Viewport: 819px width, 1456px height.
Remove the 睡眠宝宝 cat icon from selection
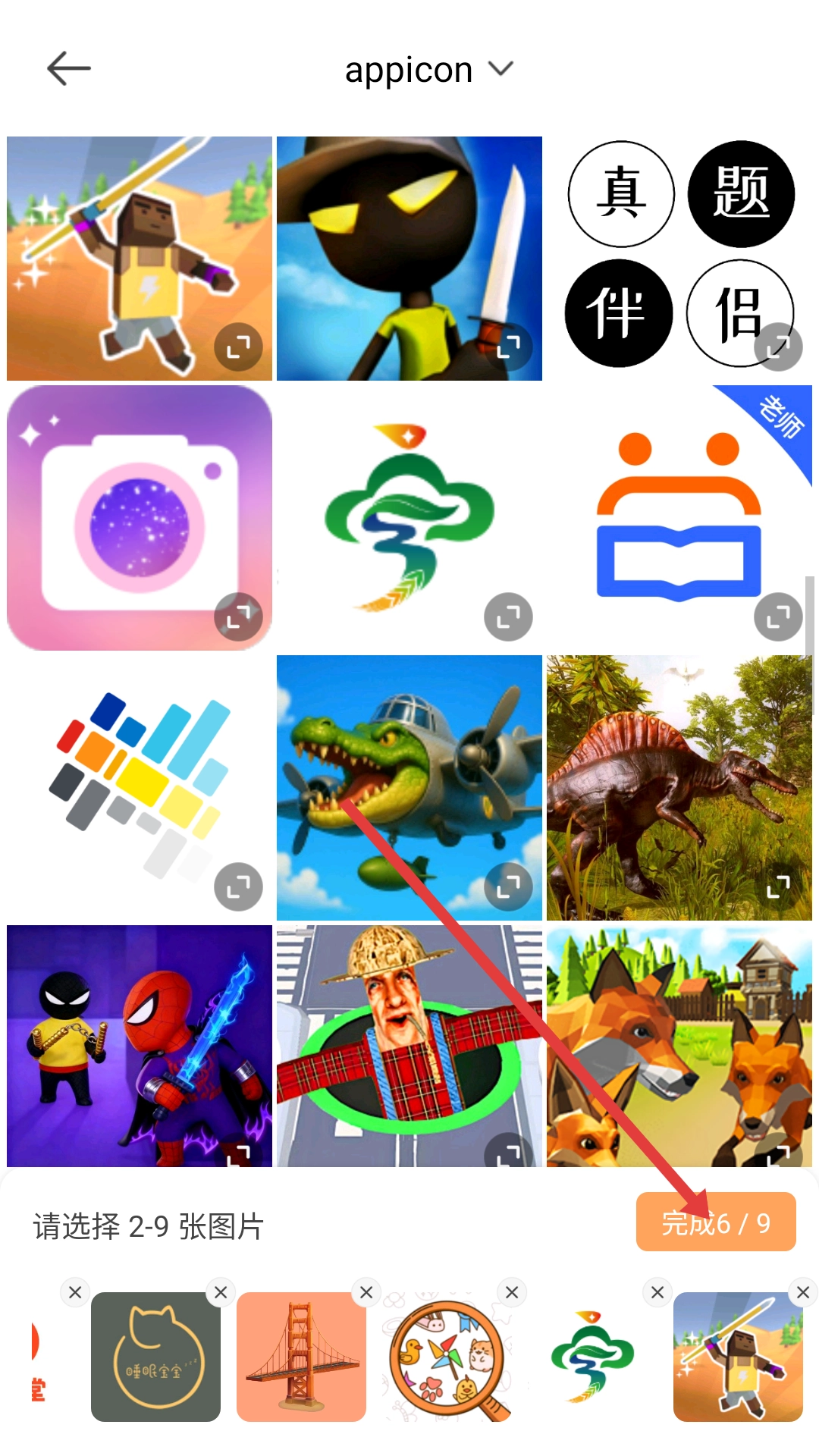pyautogui.click(x=221, y=1292)
